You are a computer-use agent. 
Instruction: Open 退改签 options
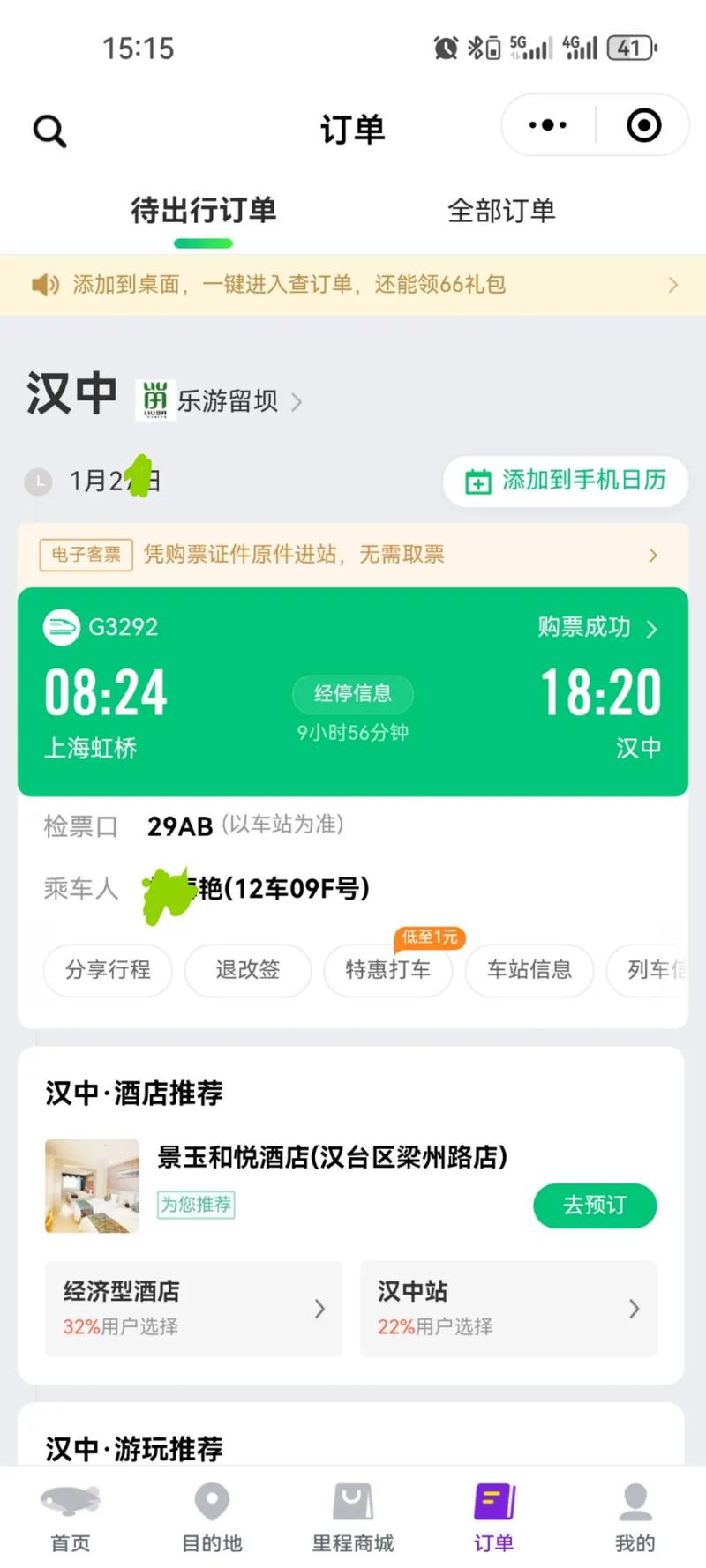(x=248, y=970)
